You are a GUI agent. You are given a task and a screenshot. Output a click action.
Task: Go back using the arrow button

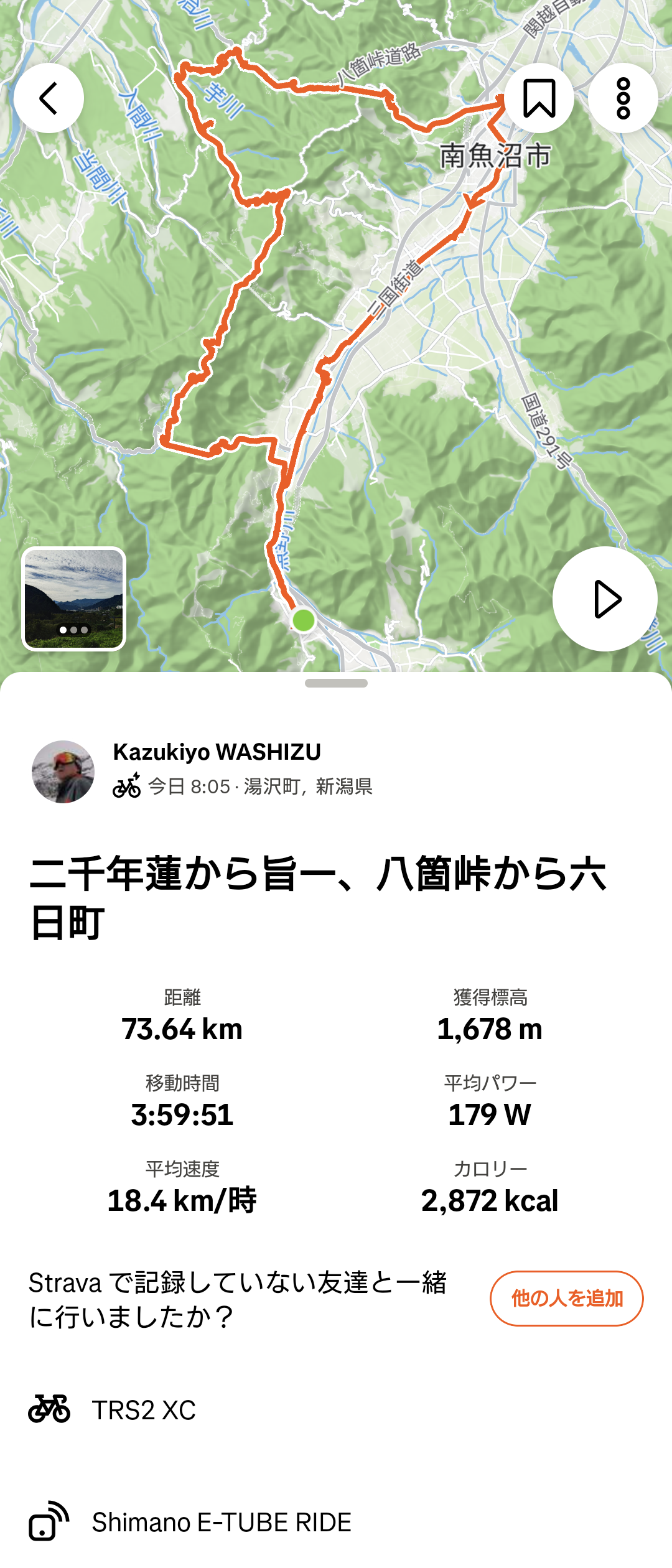[49, 98]
